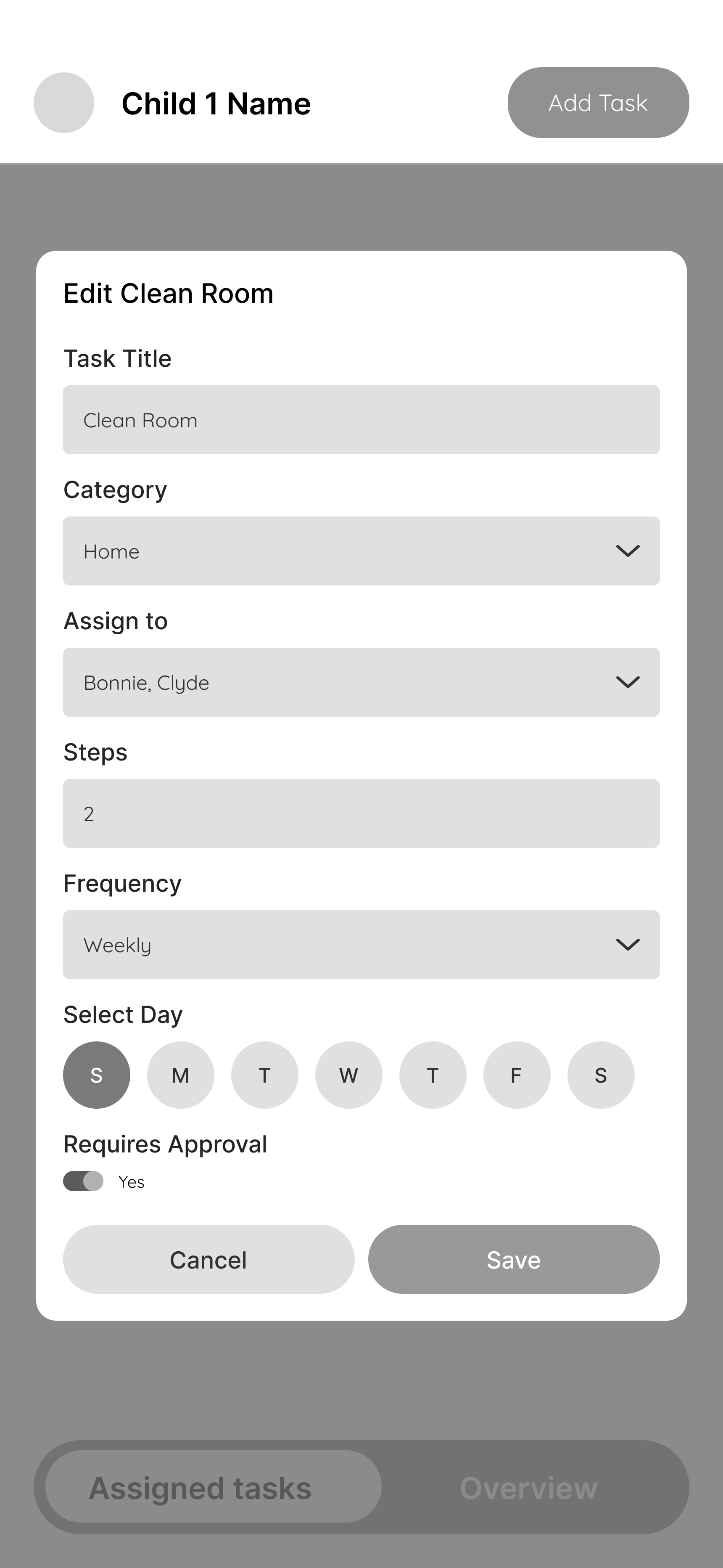Viewport: 723px width, 1568px height.
Task: Toggle the Requires Approval switch
Action: (83, 1181)
